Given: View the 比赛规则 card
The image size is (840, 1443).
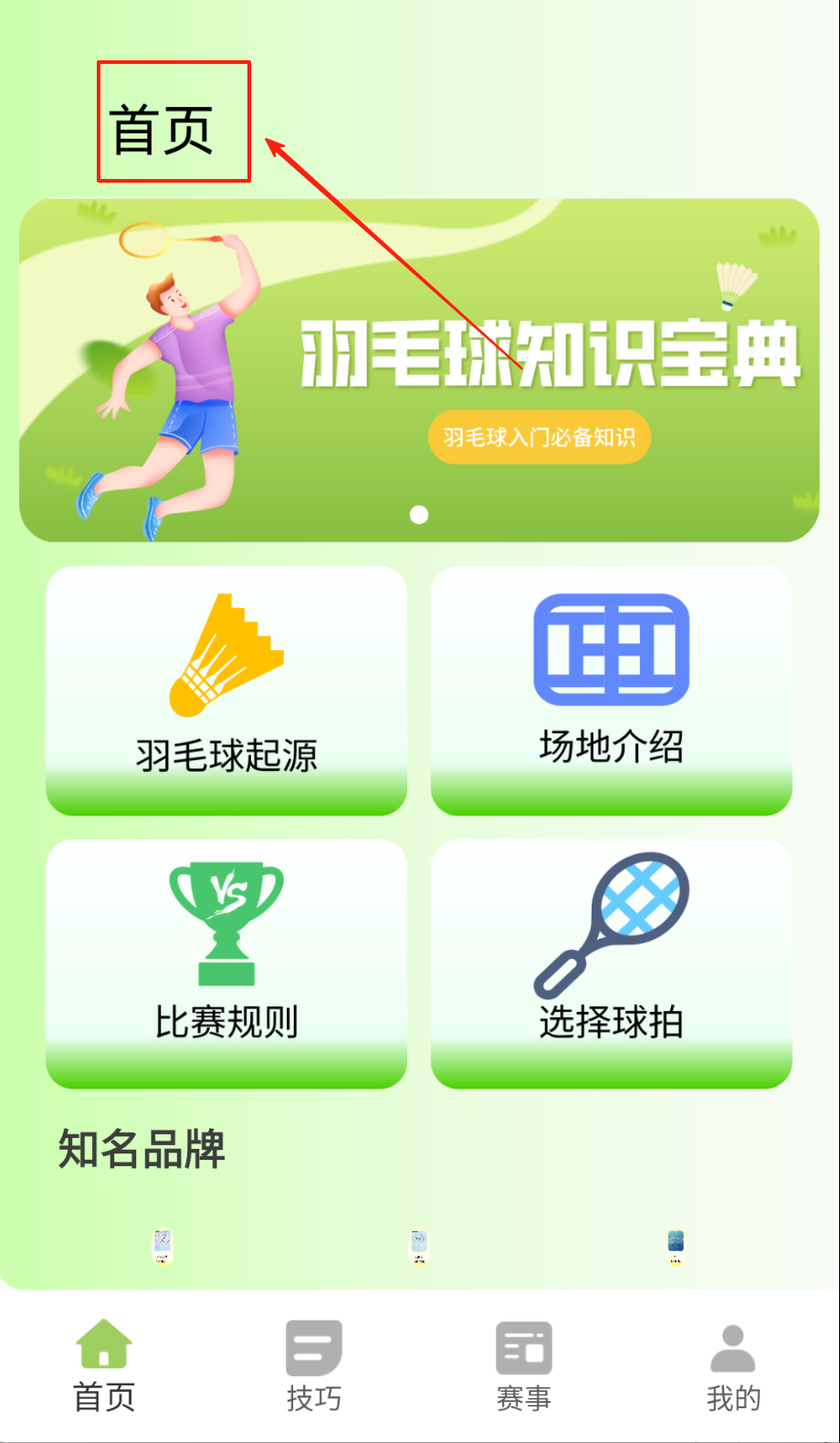Looking at the screenshot, I should [226, 964].
